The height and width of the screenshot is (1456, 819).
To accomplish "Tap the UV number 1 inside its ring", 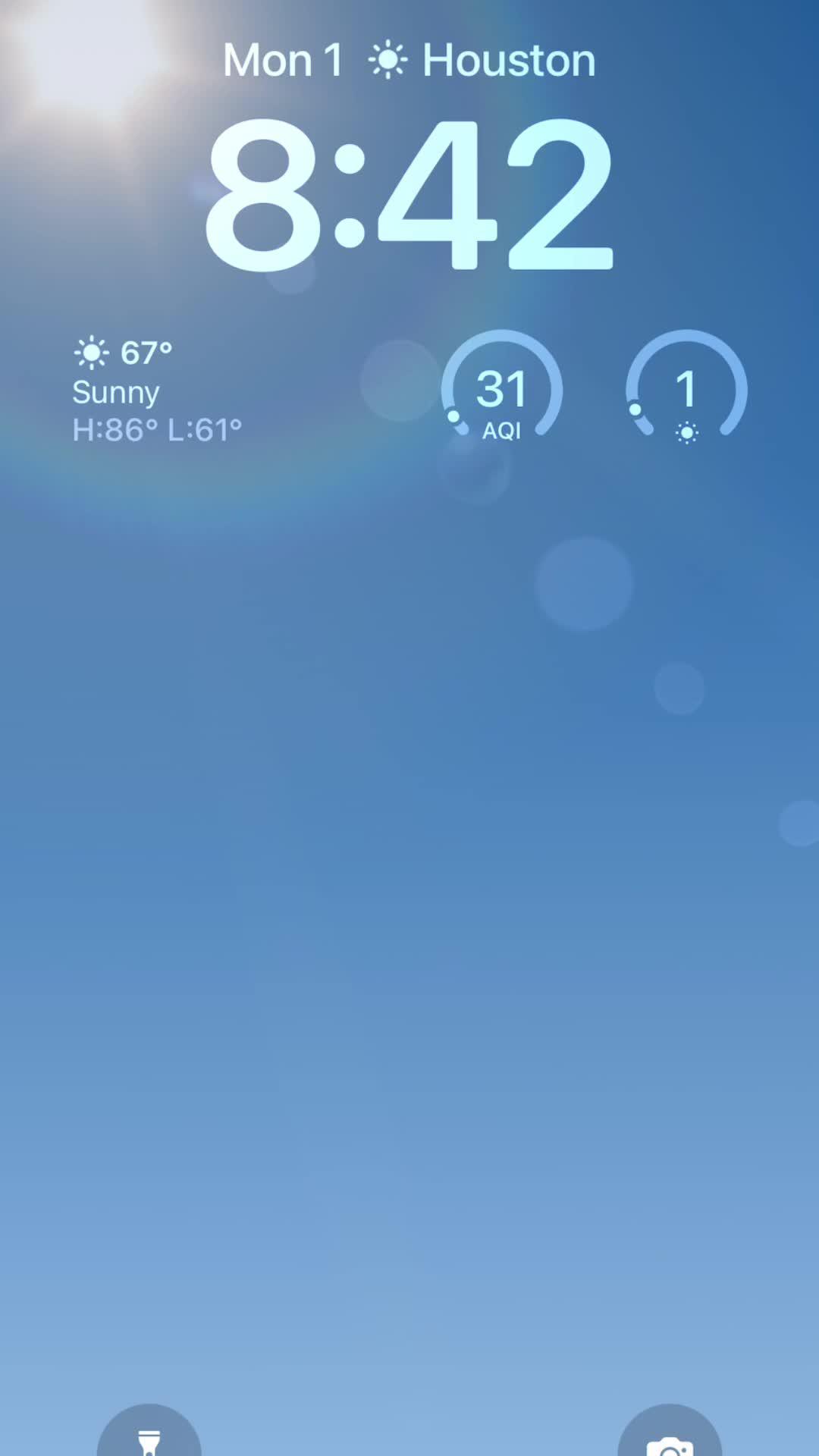I will 686,388.
